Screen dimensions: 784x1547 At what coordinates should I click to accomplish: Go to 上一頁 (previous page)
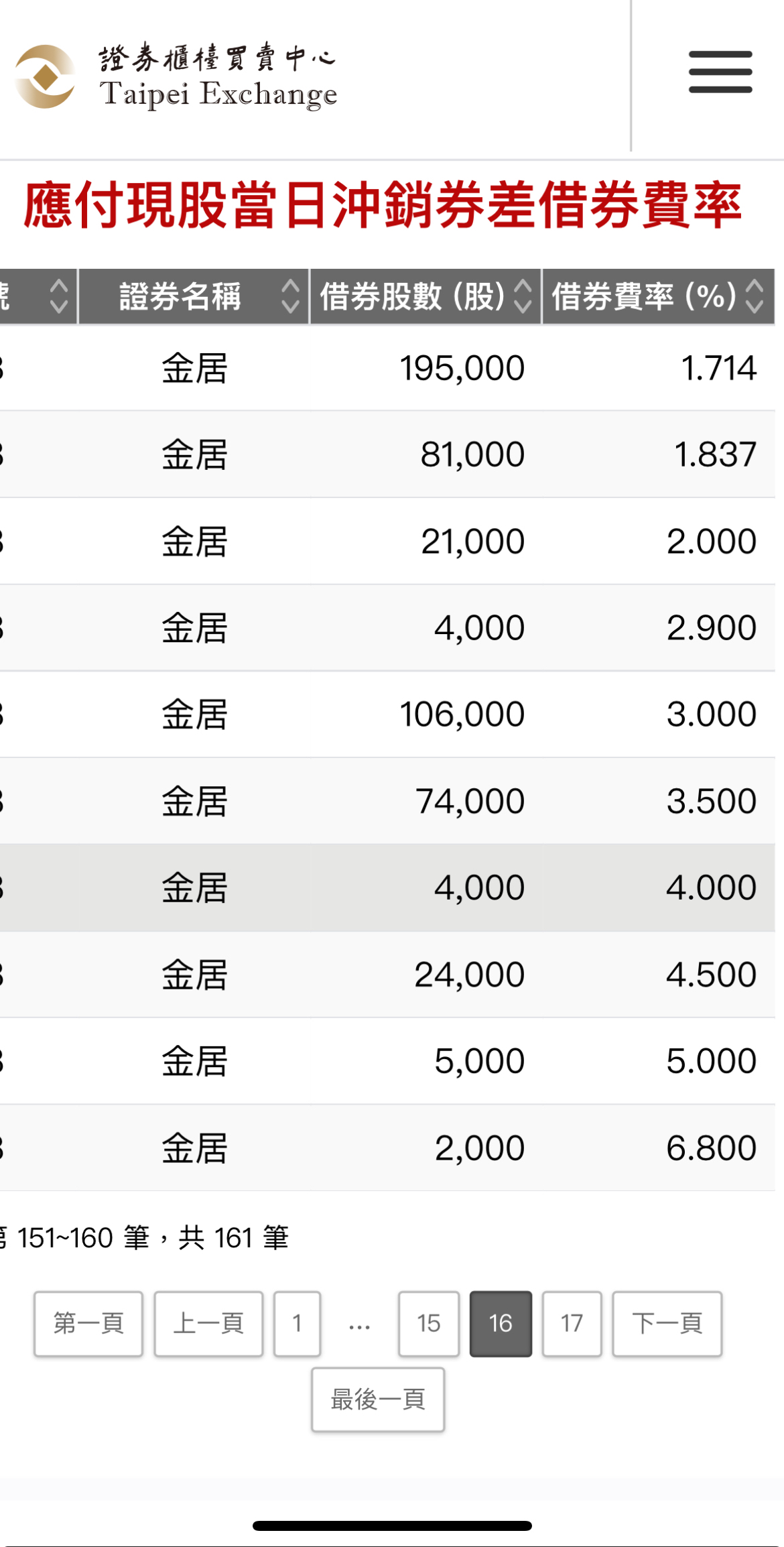pos(208,1324)
